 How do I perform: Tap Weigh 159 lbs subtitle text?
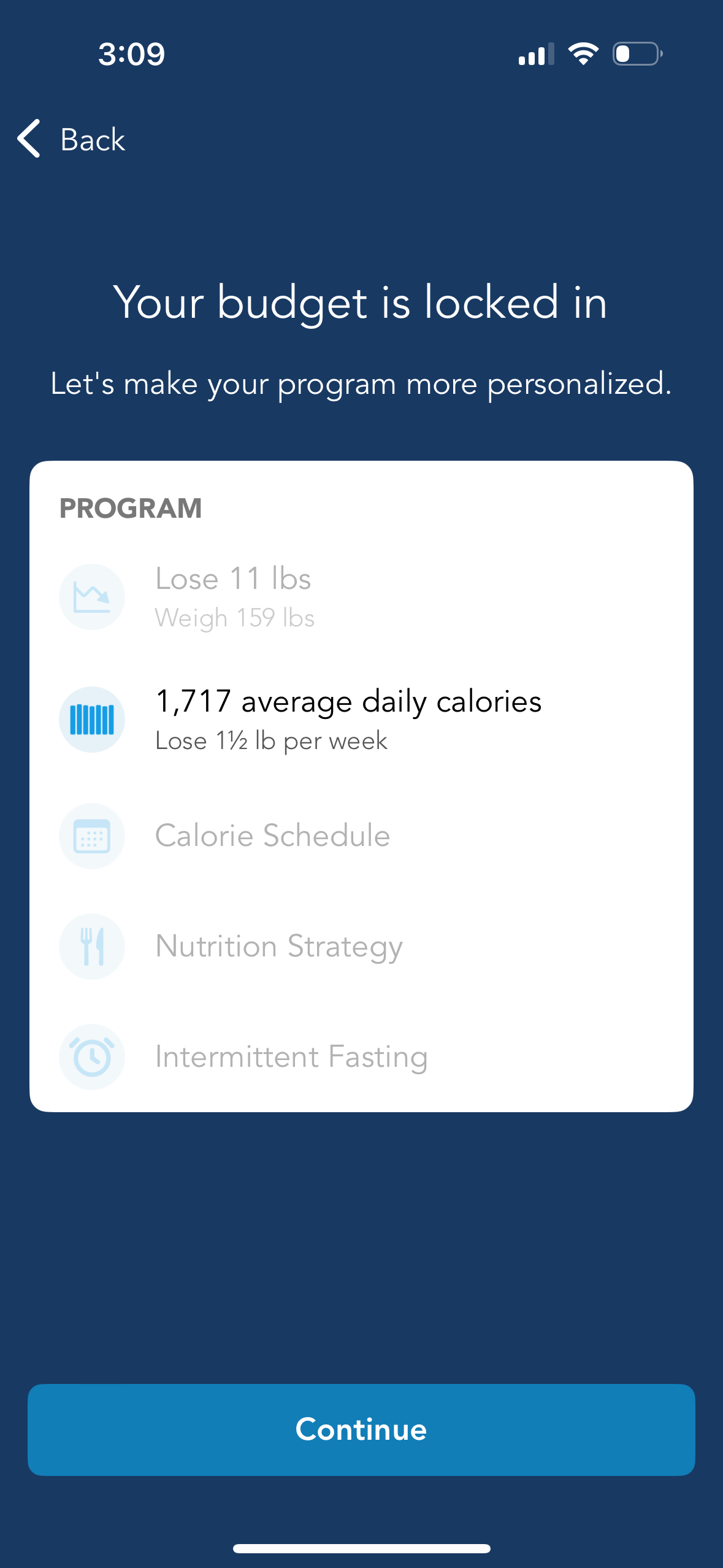235,618
